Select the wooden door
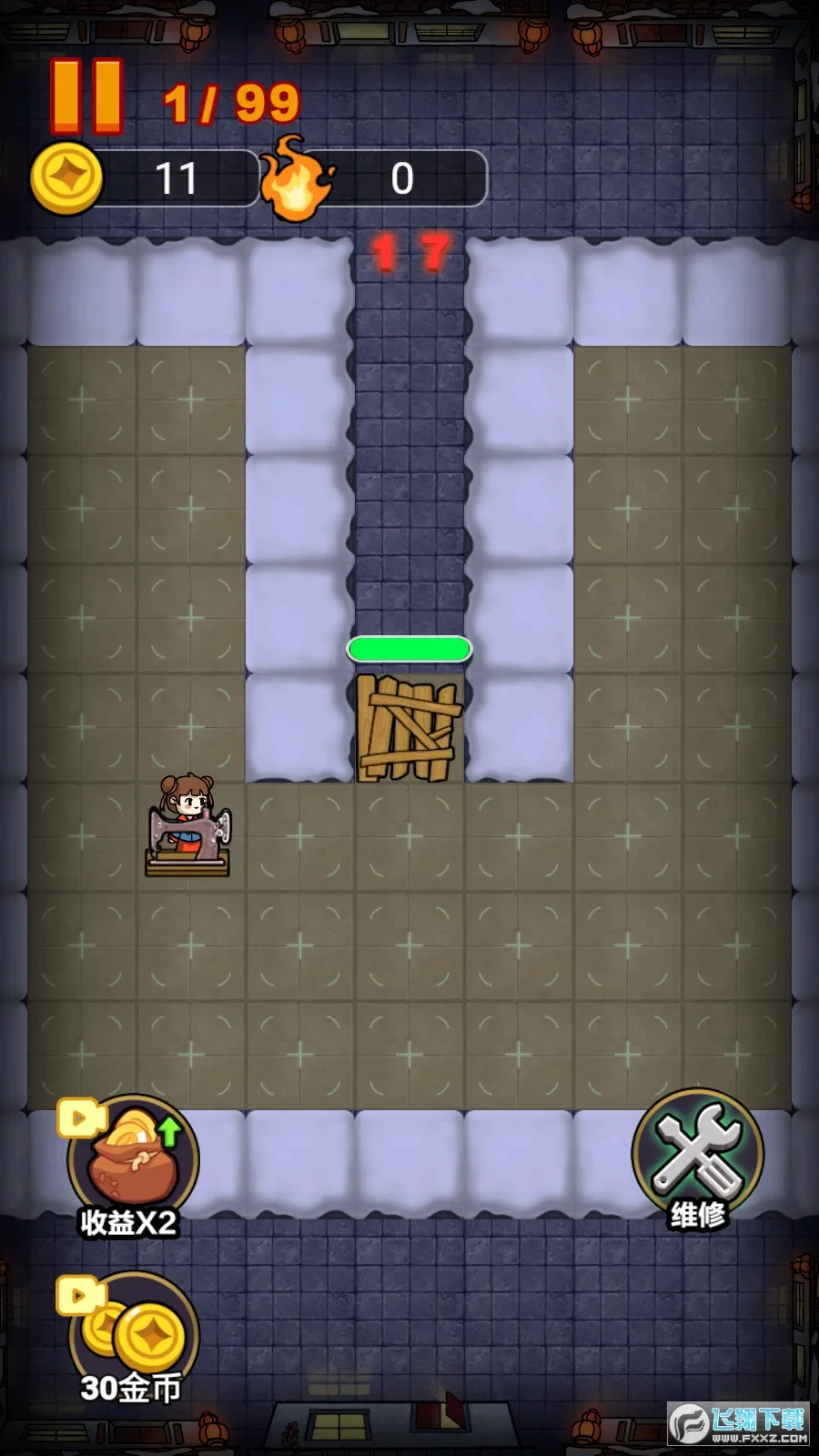This screenshot has height=1456, width=819. (409, 728)
